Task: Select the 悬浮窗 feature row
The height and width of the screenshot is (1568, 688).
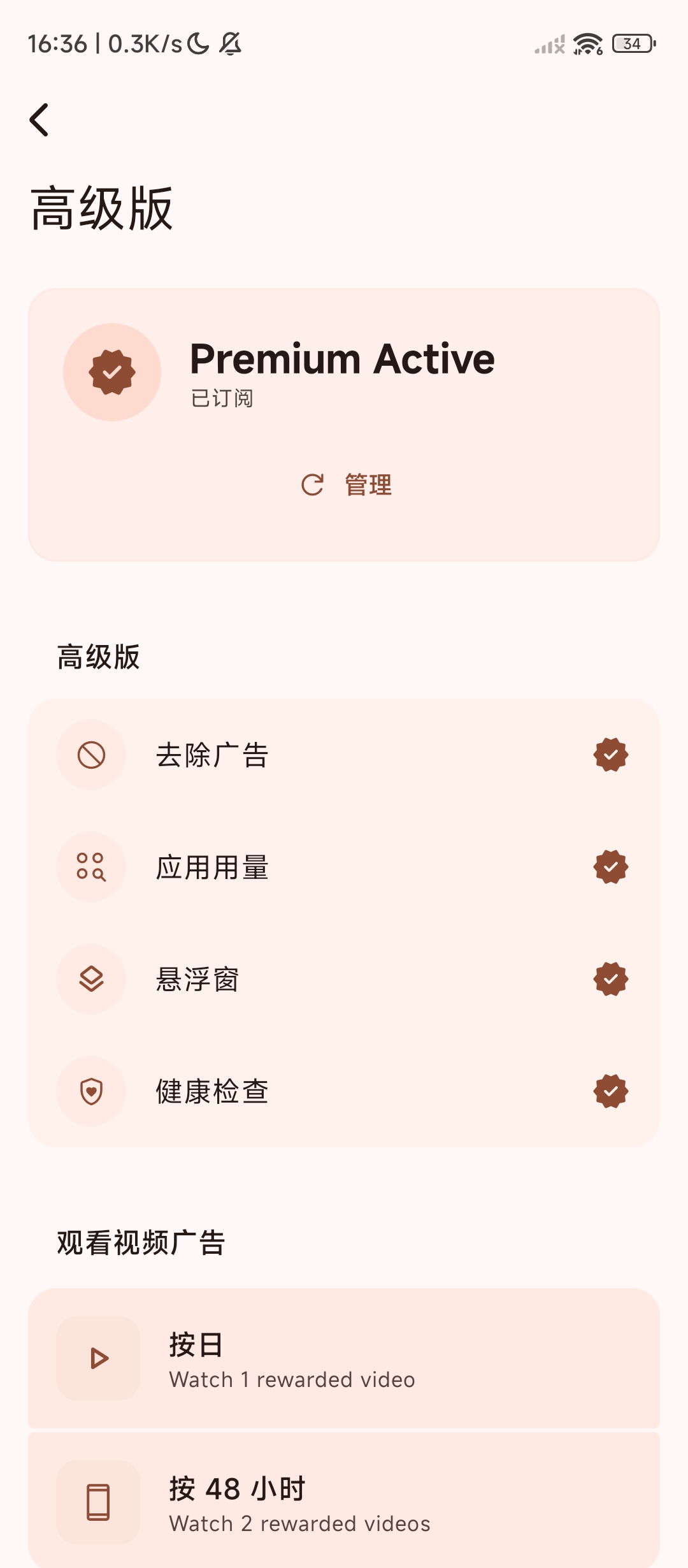Action: click(344, 980)
